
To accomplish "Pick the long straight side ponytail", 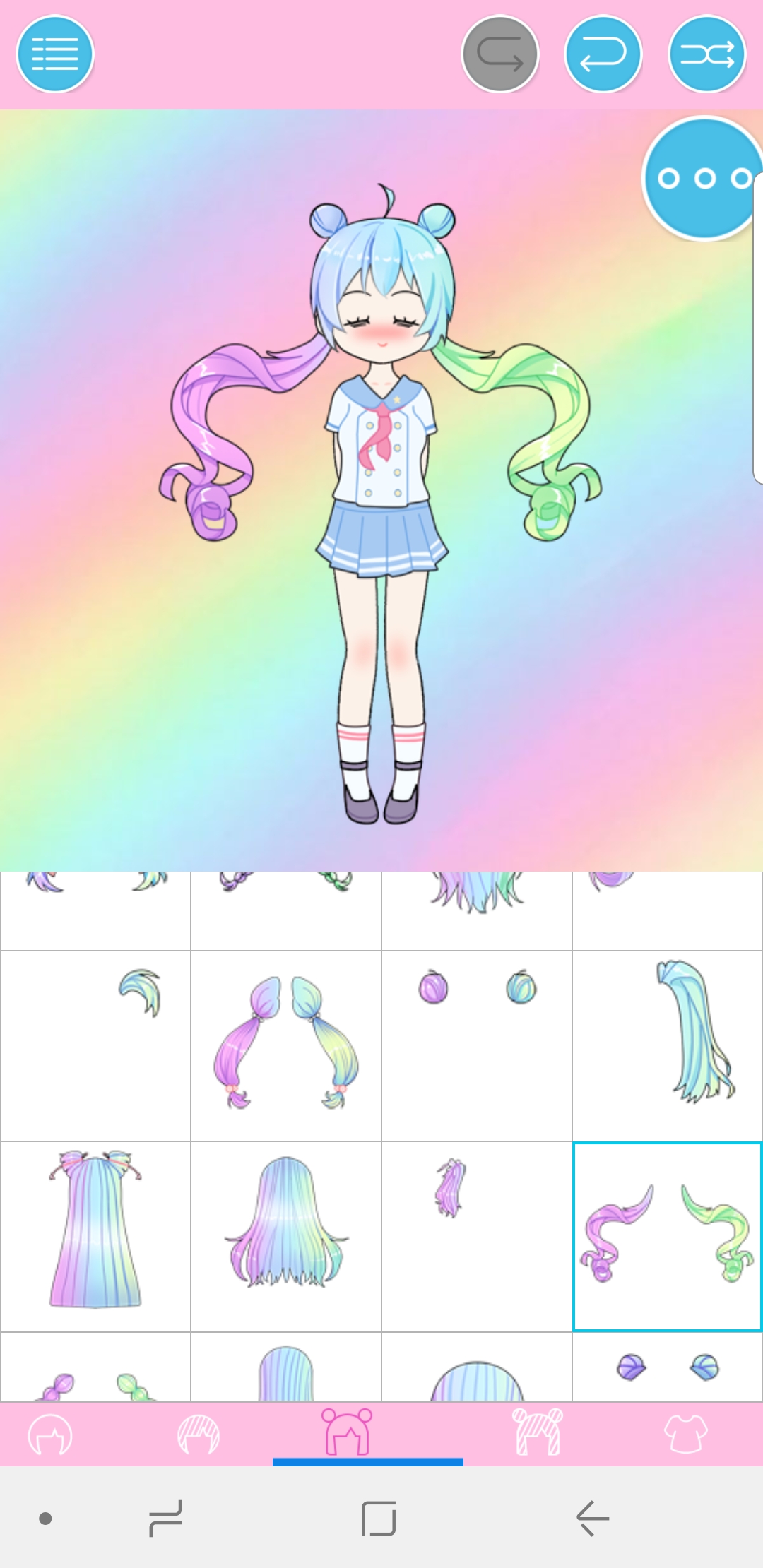I will [x=668, y=1045].
